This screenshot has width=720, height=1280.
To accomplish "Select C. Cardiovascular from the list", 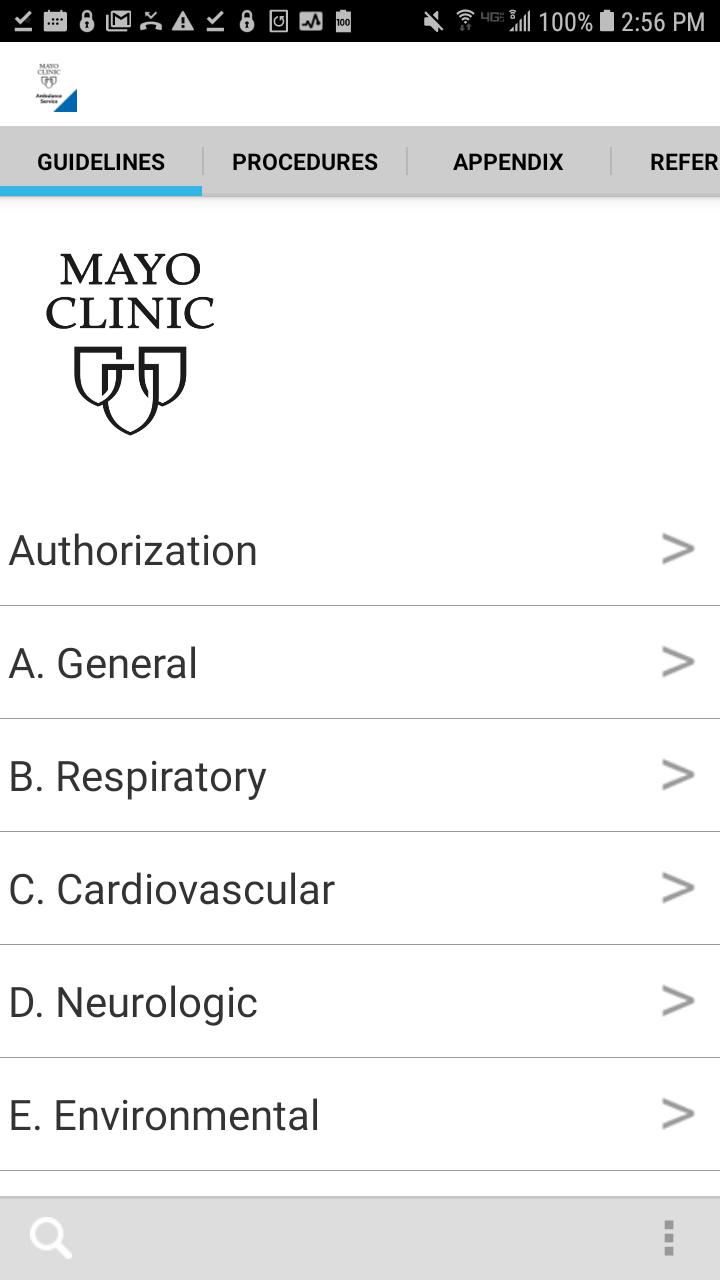I will tap(360, 889).
